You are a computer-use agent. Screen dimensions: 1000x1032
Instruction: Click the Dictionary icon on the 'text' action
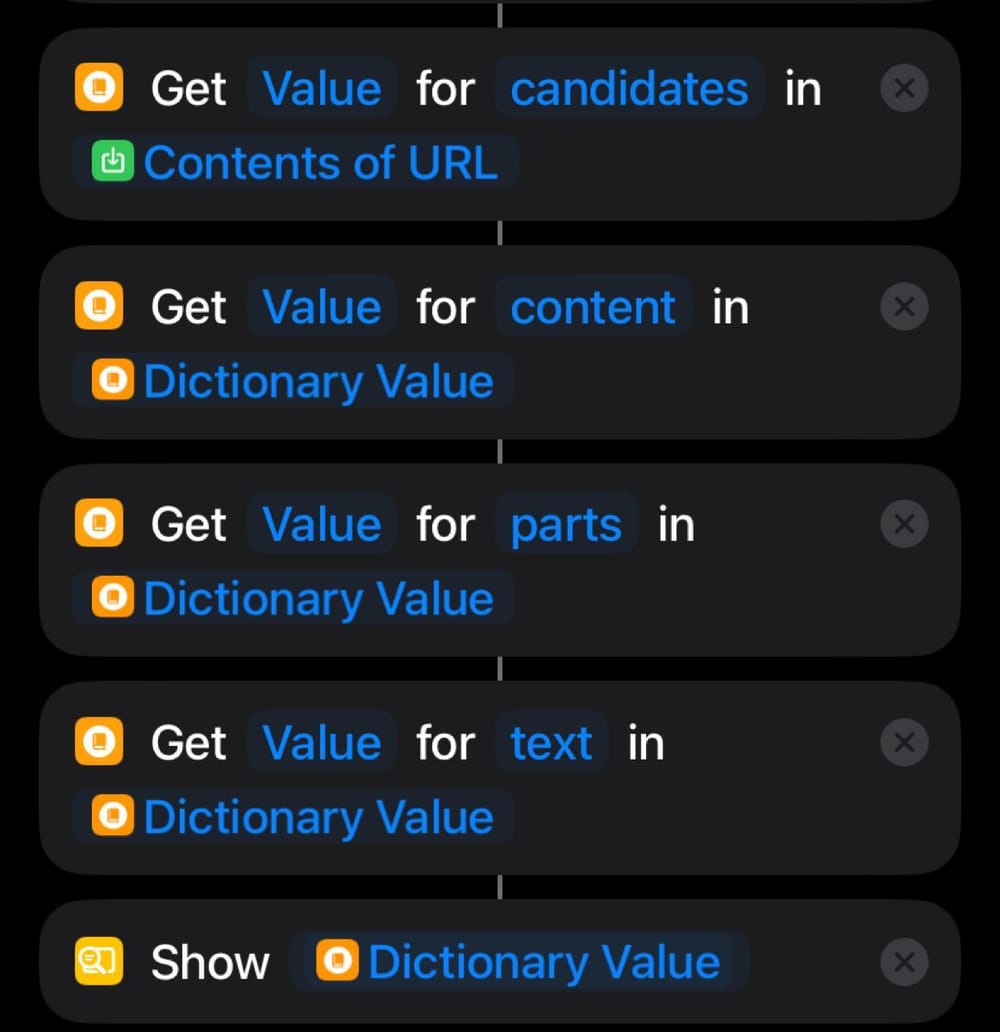coord(99,742)
